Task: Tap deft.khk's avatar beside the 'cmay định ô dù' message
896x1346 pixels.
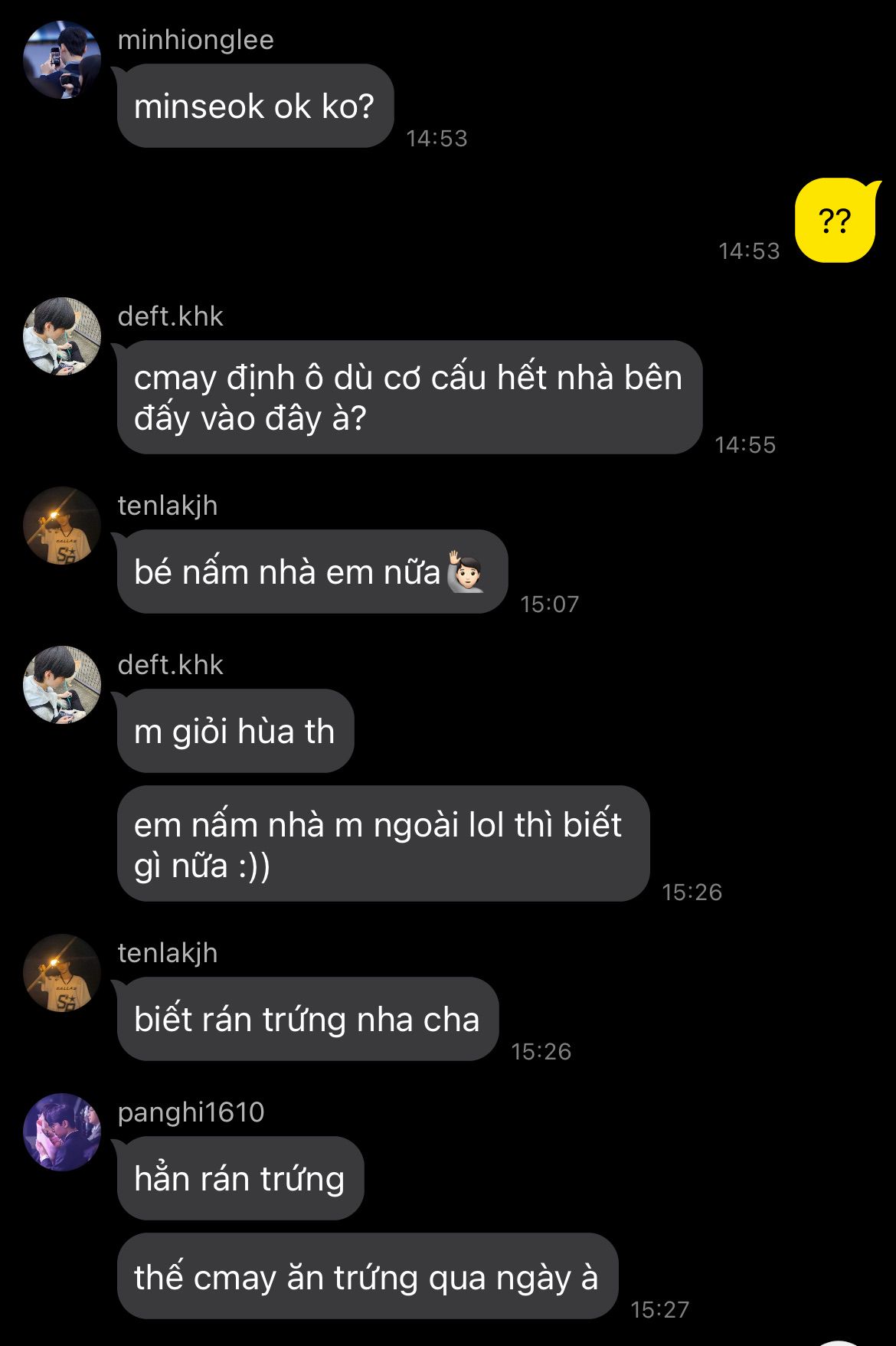Action: 62,336
